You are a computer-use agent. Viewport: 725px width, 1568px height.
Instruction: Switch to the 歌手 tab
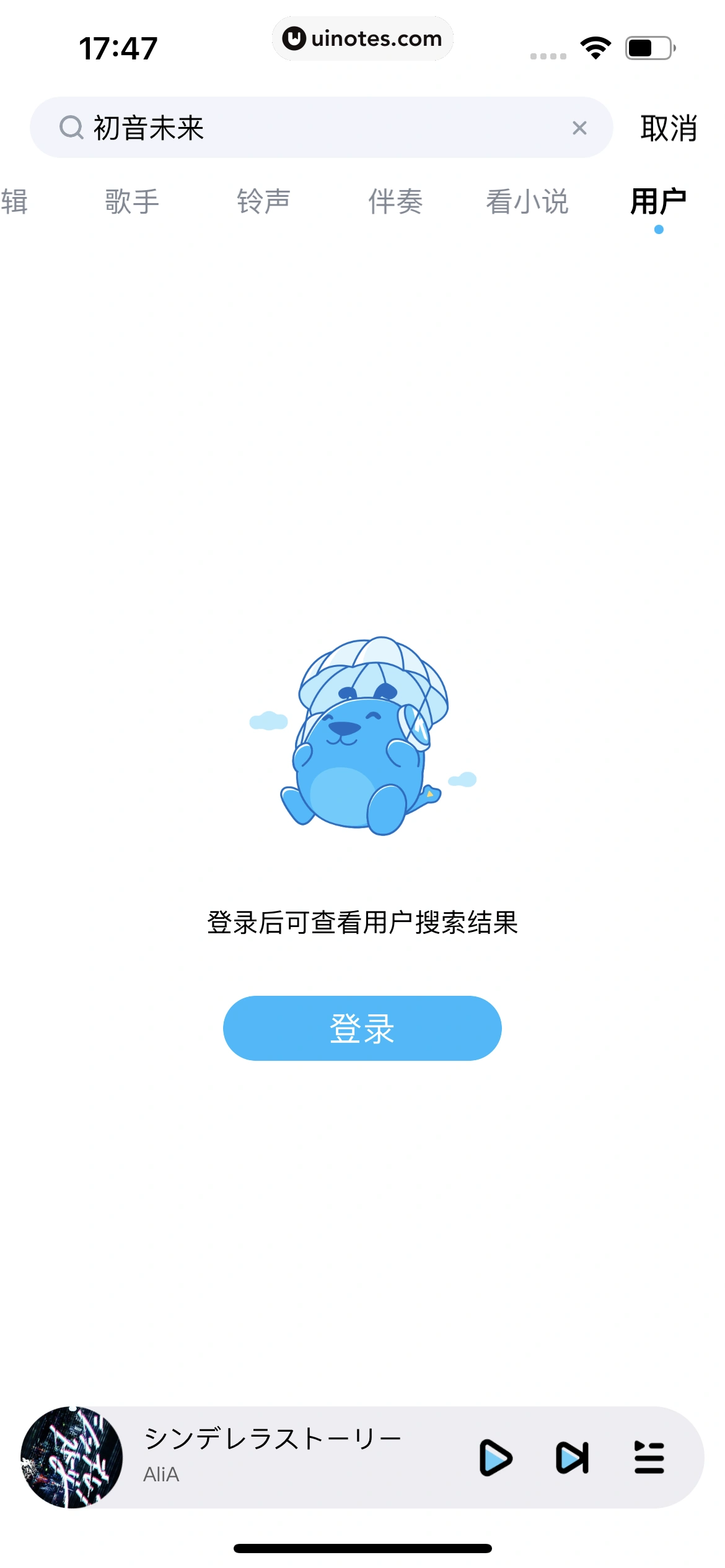(x=132, y=202)
